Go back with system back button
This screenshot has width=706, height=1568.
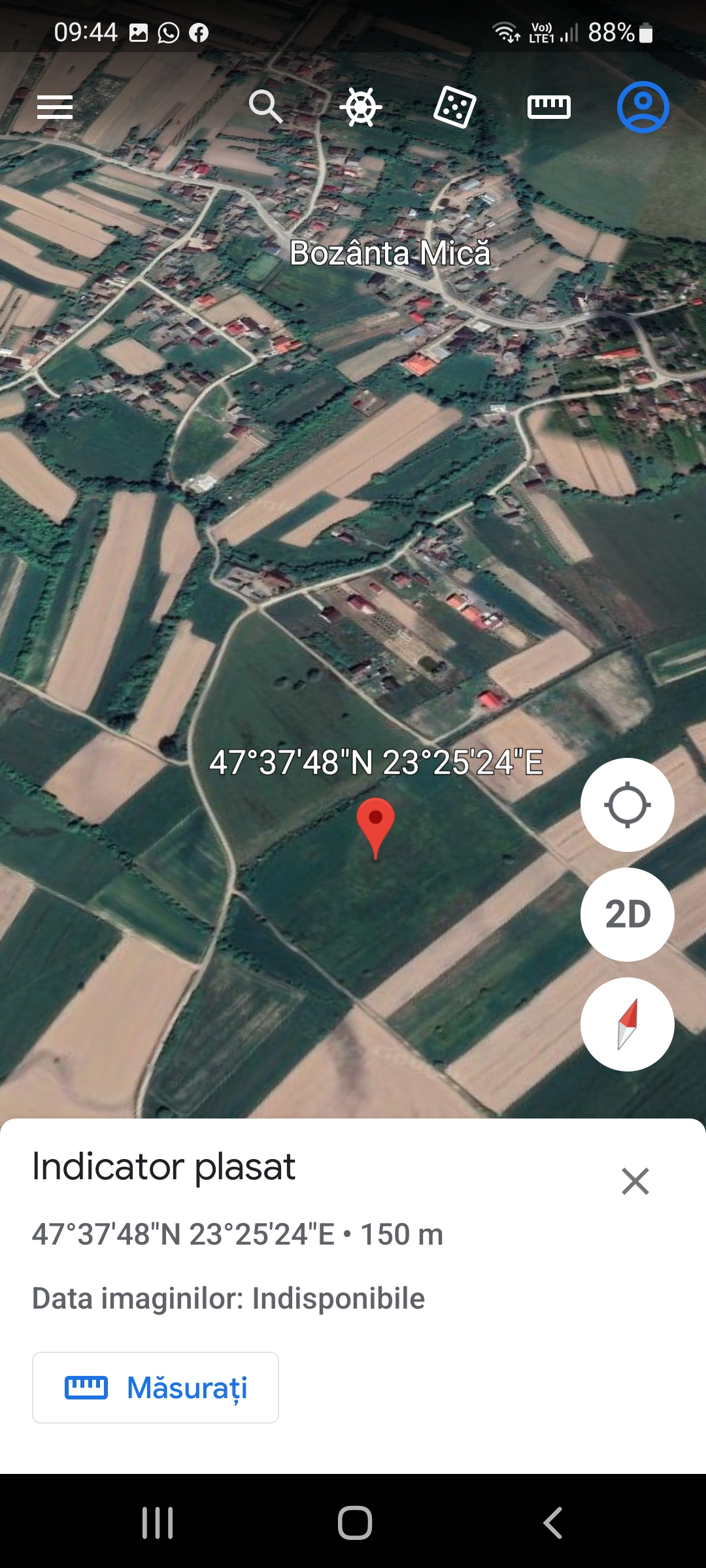(553, 1523)
